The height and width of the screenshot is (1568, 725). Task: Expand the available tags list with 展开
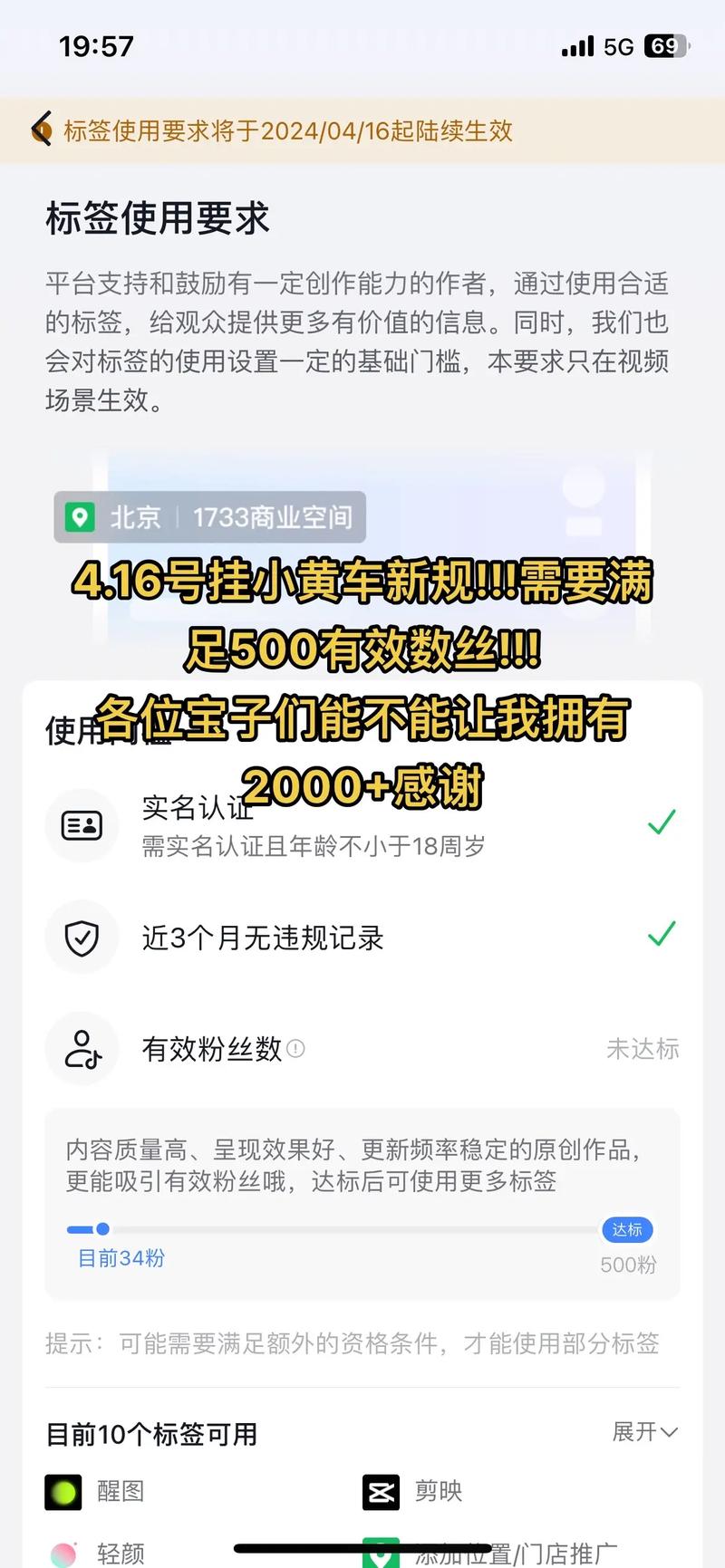point(644,1432)
